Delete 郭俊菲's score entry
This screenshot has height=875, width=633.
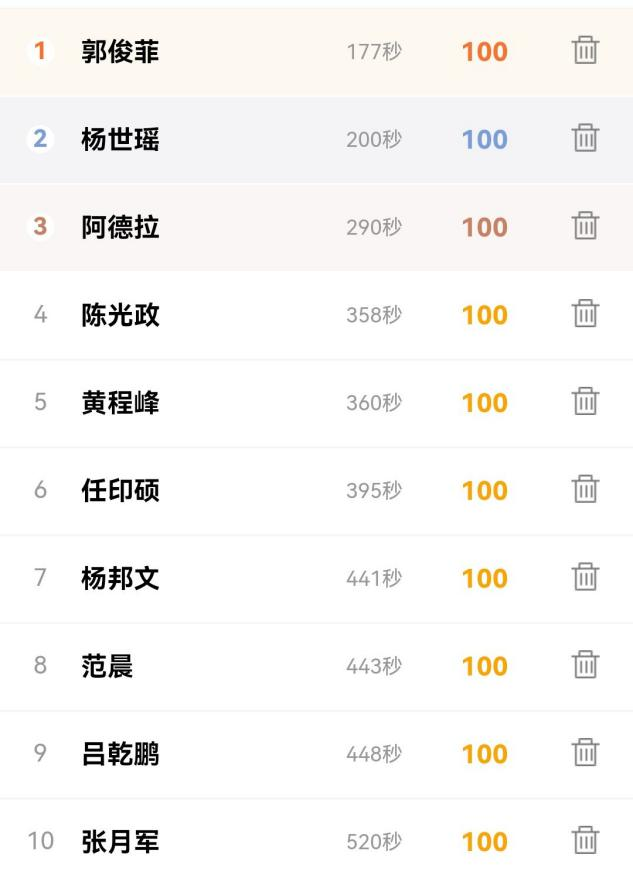[x=585, y=51]
